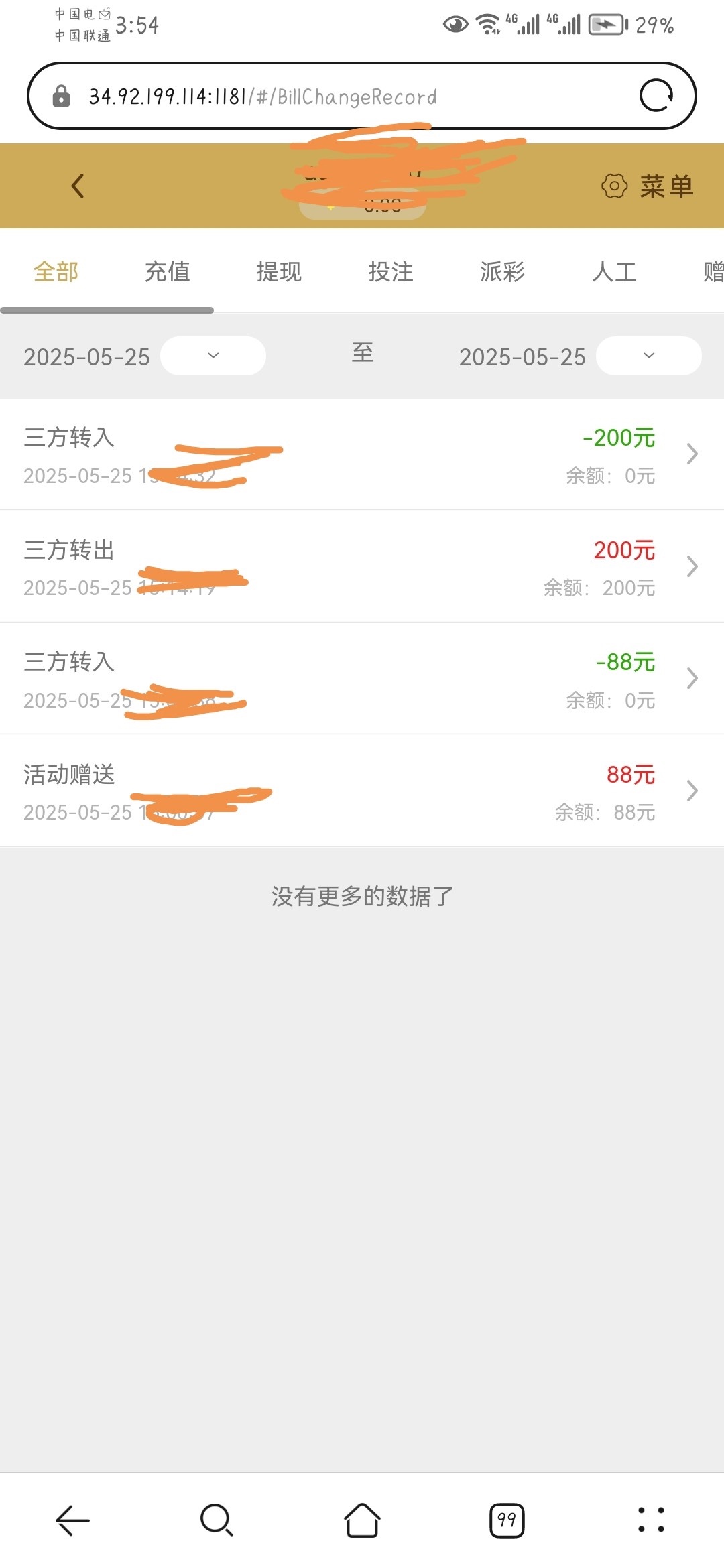
Task: Open the end date picker dropdown
Action: point(648,355)
